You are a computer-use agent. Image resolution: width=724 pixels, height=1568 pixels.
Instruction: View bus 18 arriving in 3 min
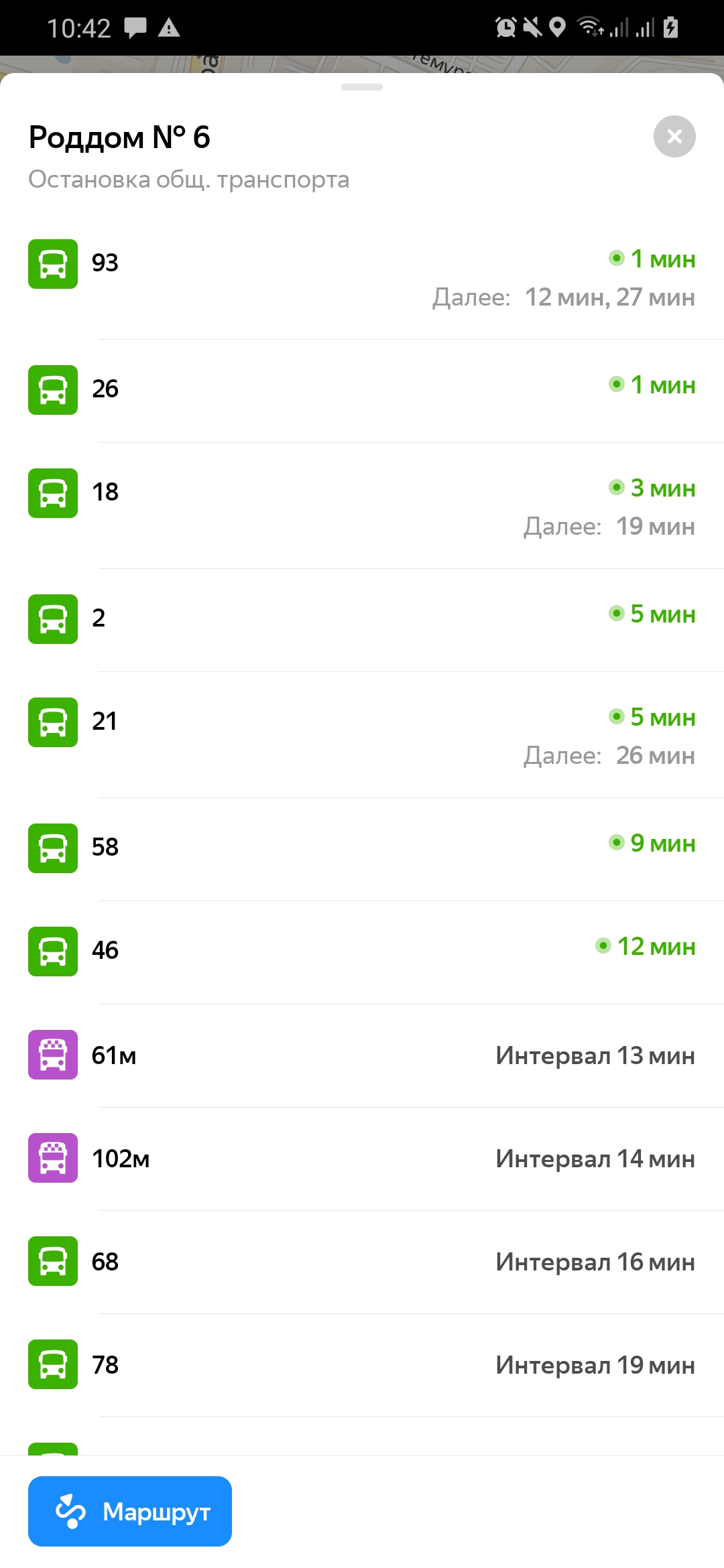point(362,505)
